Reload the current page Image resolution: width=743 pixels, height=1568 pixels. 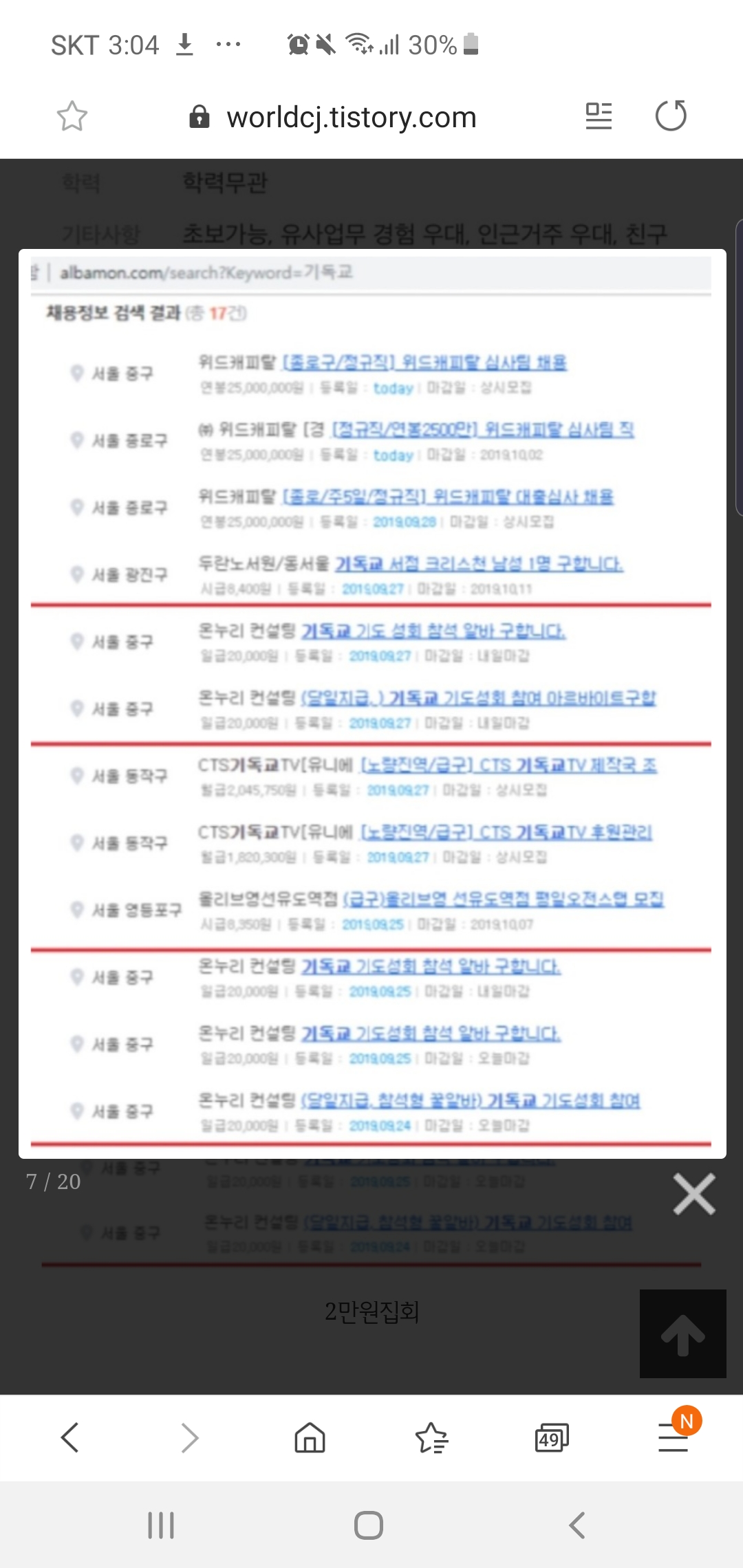tap(671, 116)
